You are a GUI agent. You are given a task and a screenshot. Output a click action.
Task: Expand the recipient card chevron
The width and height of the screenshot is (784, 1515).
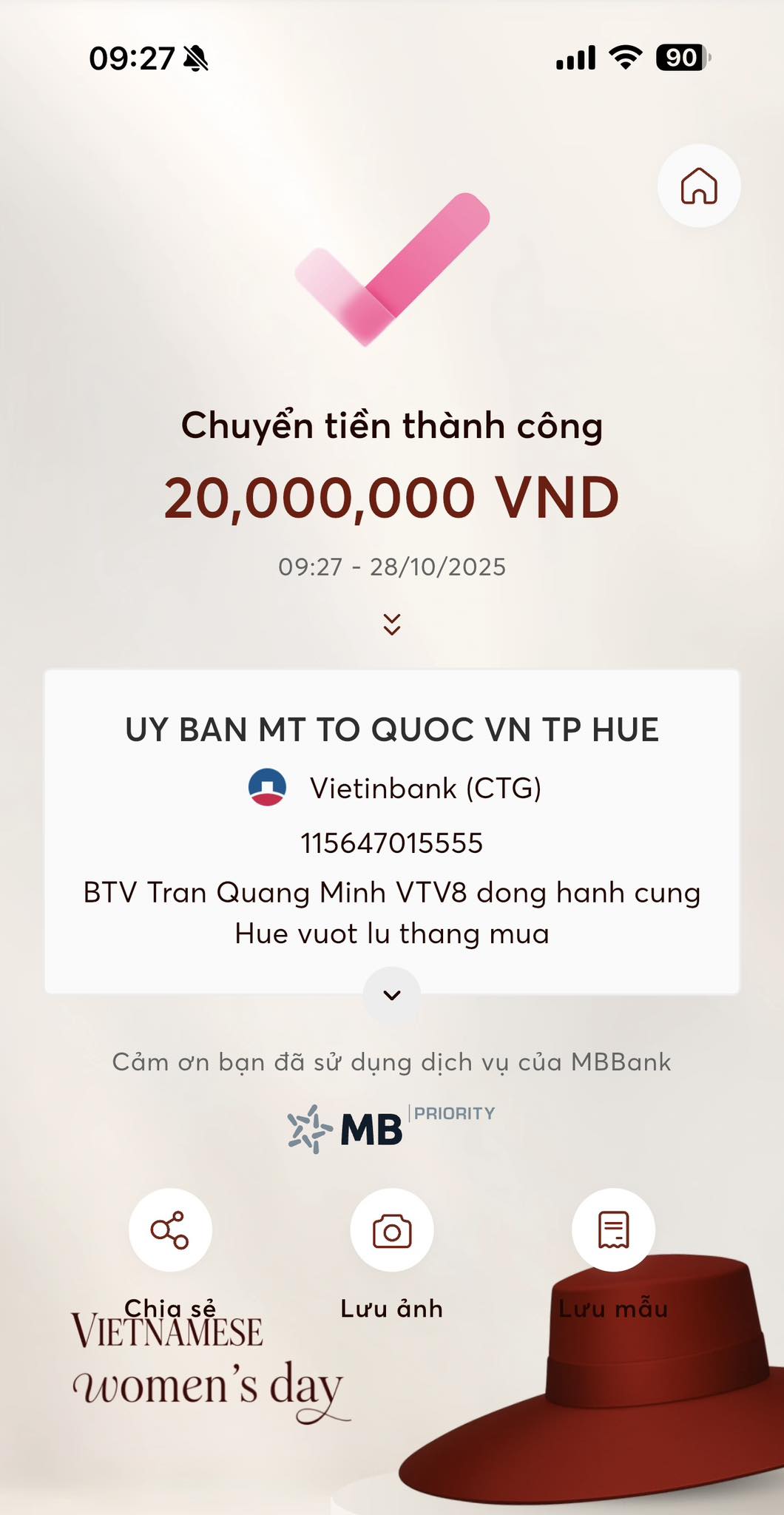coord(392,995)
